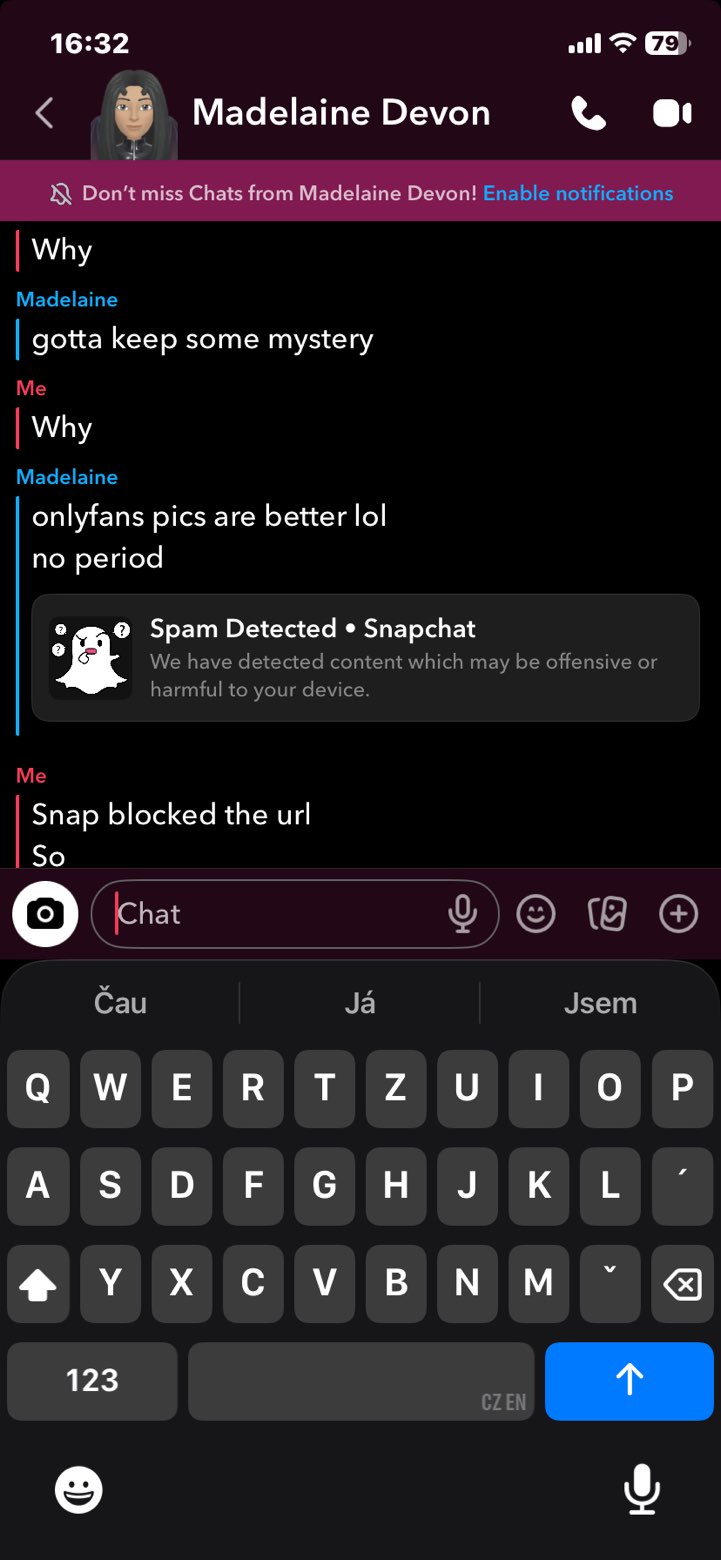This screenshot has width=721, height=1560.
Task: Toggle the keyboard shift key
Action: pyautogui.click(x=38, y=1284)
